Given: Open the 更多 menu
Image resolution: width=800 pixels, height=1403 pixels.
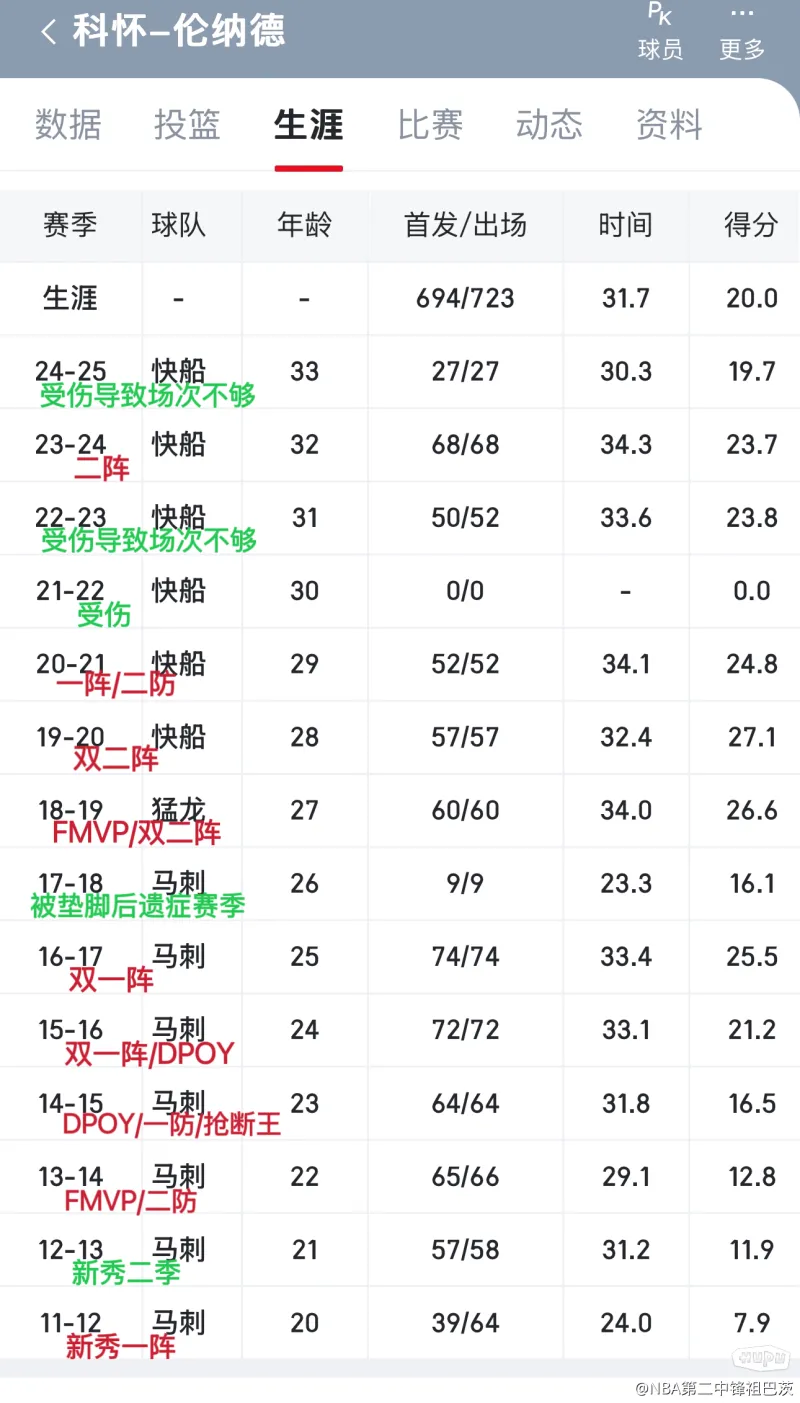Looking at the screenshot, I should tap(742, 32).
